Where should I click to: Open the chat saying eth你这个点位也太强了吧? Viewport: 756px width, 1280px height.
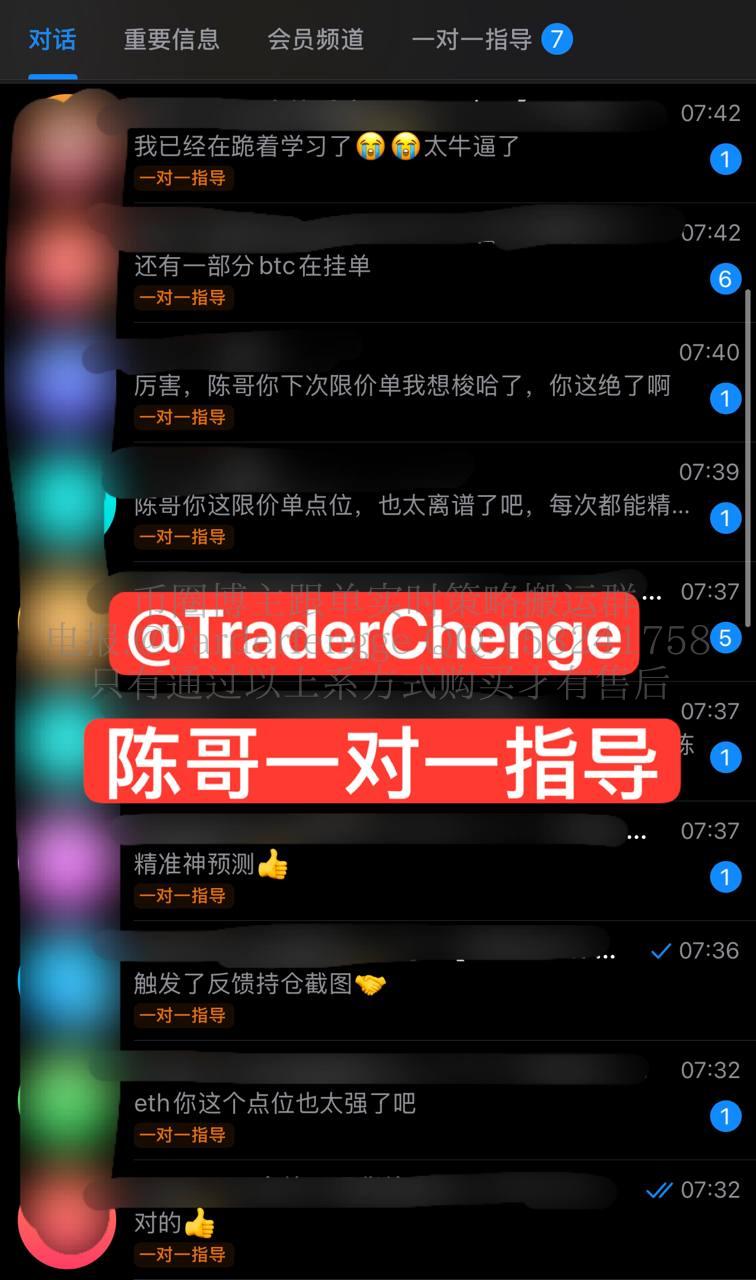pos(400,1104)
